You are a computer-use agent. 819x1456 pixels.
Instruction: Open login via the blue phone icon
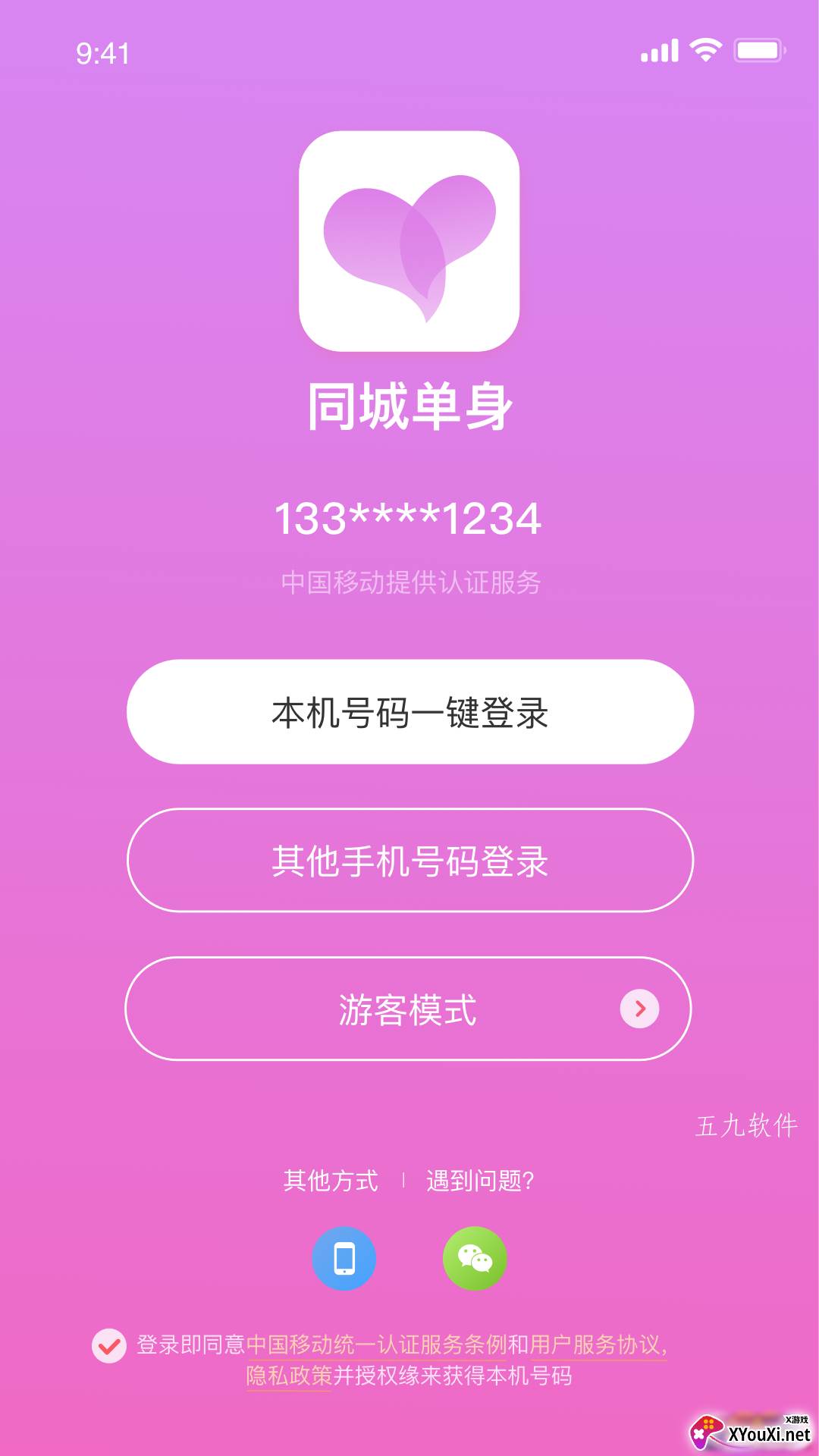pyautogui.click(x=343, y=1257)
